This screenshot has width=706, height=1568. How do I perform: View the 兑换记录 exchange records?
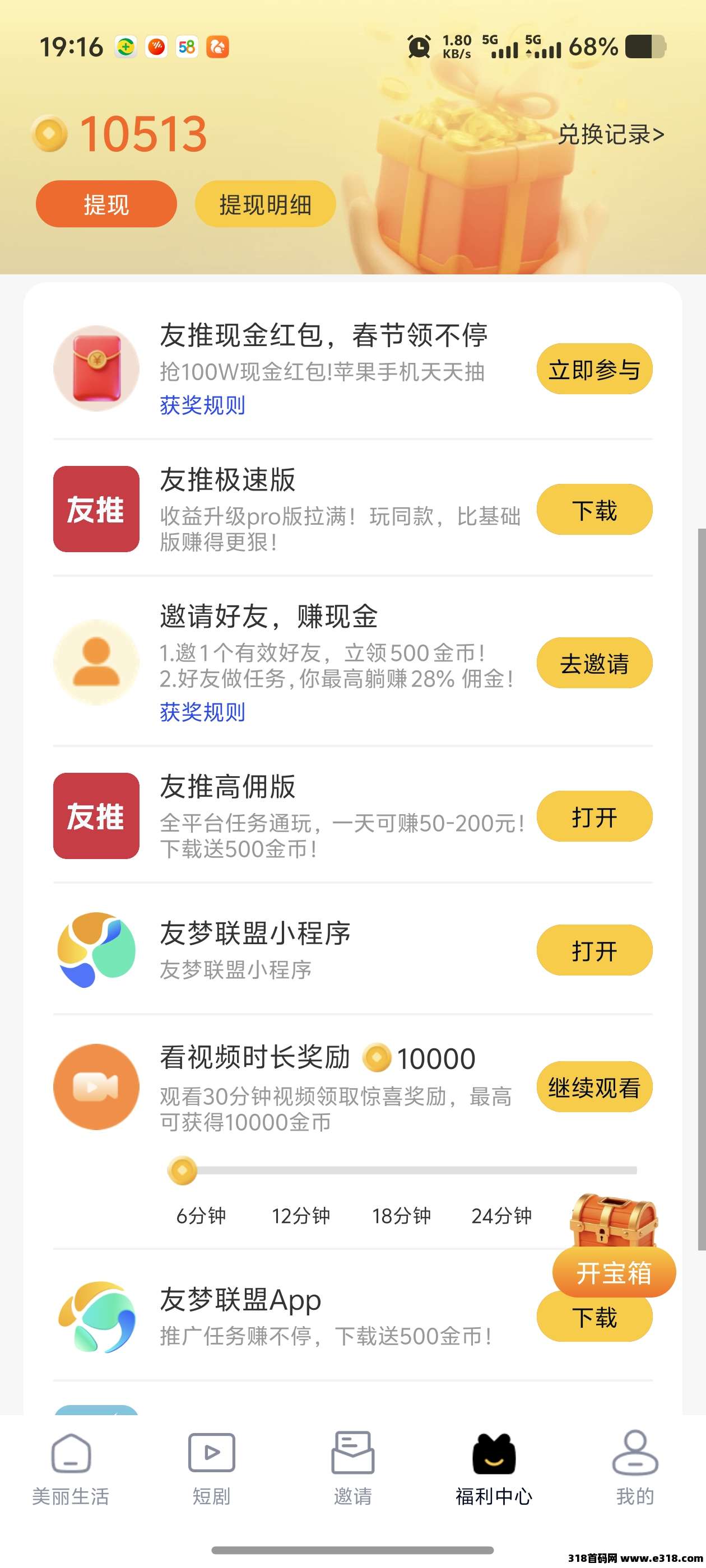(611, 136)
